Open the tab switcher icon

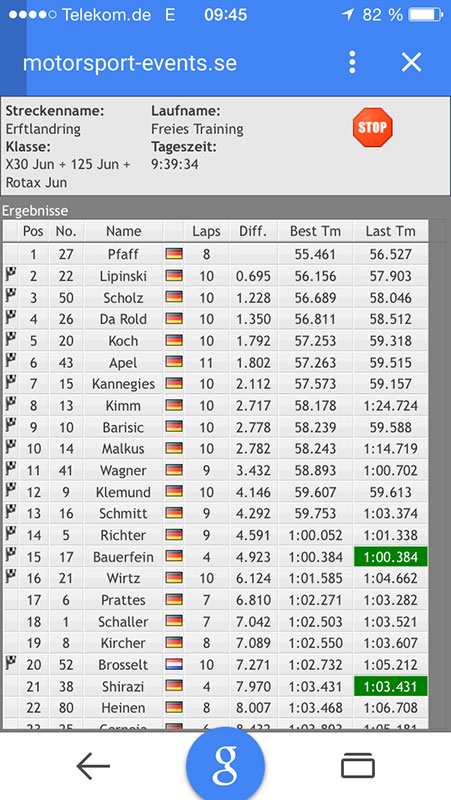(x=358, y=765)
